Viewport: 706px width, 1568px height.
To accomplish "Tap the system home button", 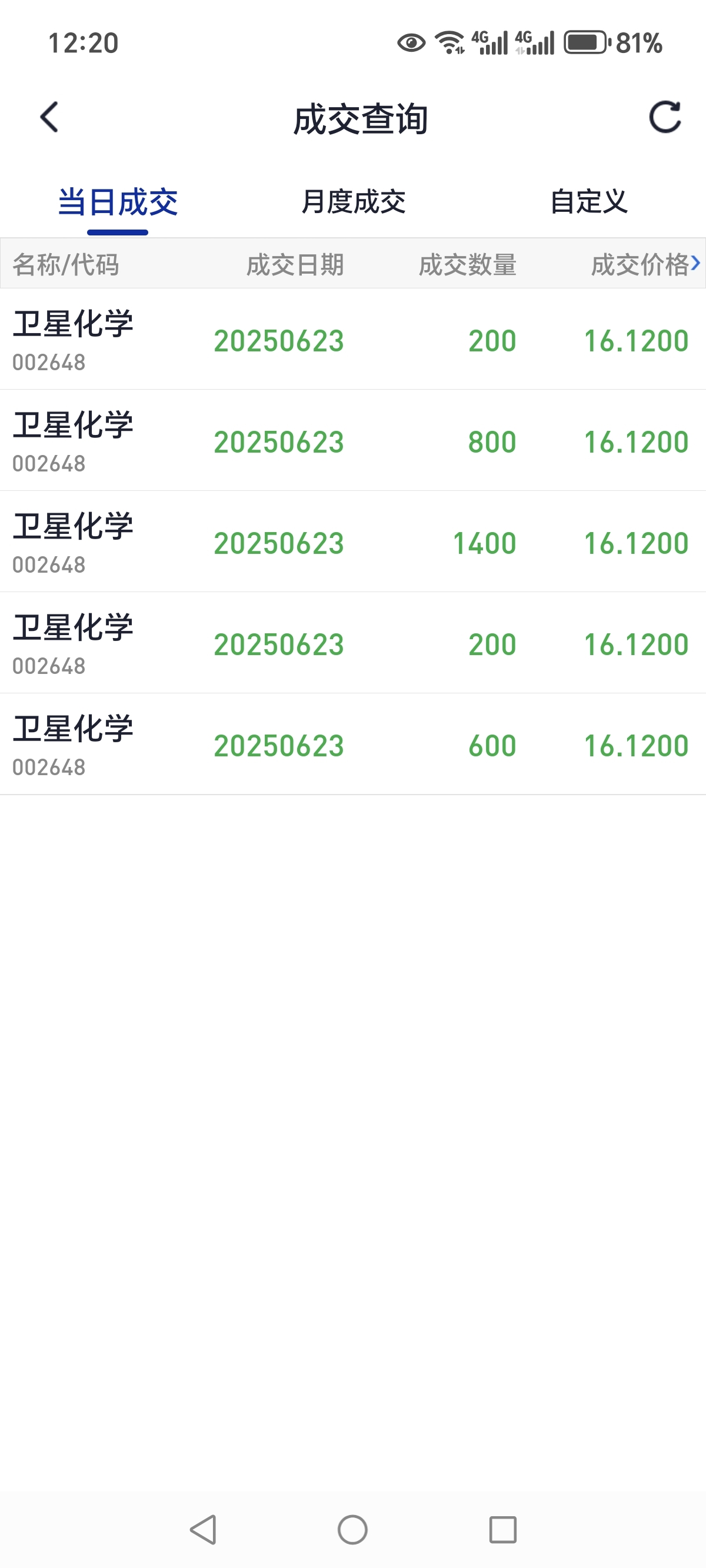I will [x=352, y=1529].
